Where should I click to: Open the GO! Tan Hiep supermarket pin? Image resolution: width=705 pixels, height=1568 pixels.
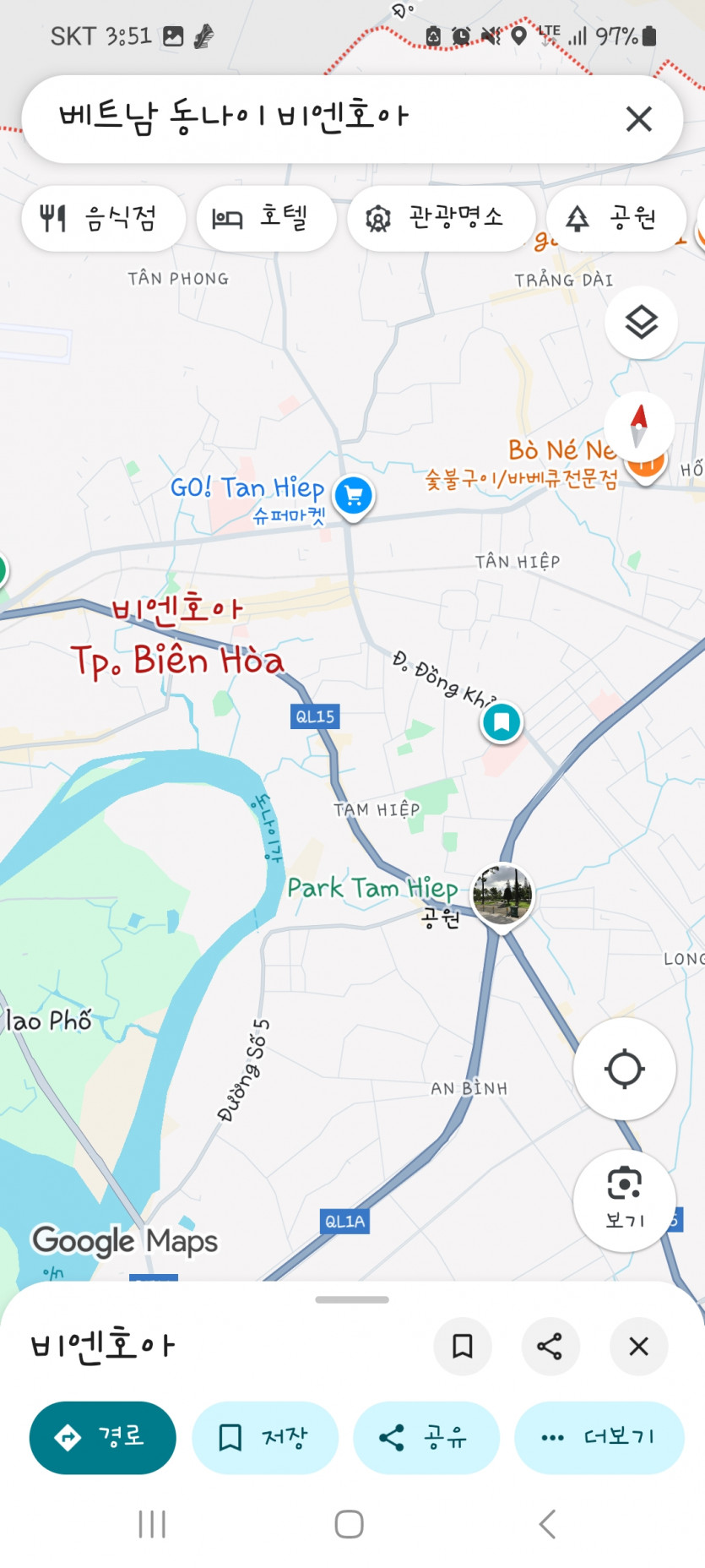[x=354, y=496]
